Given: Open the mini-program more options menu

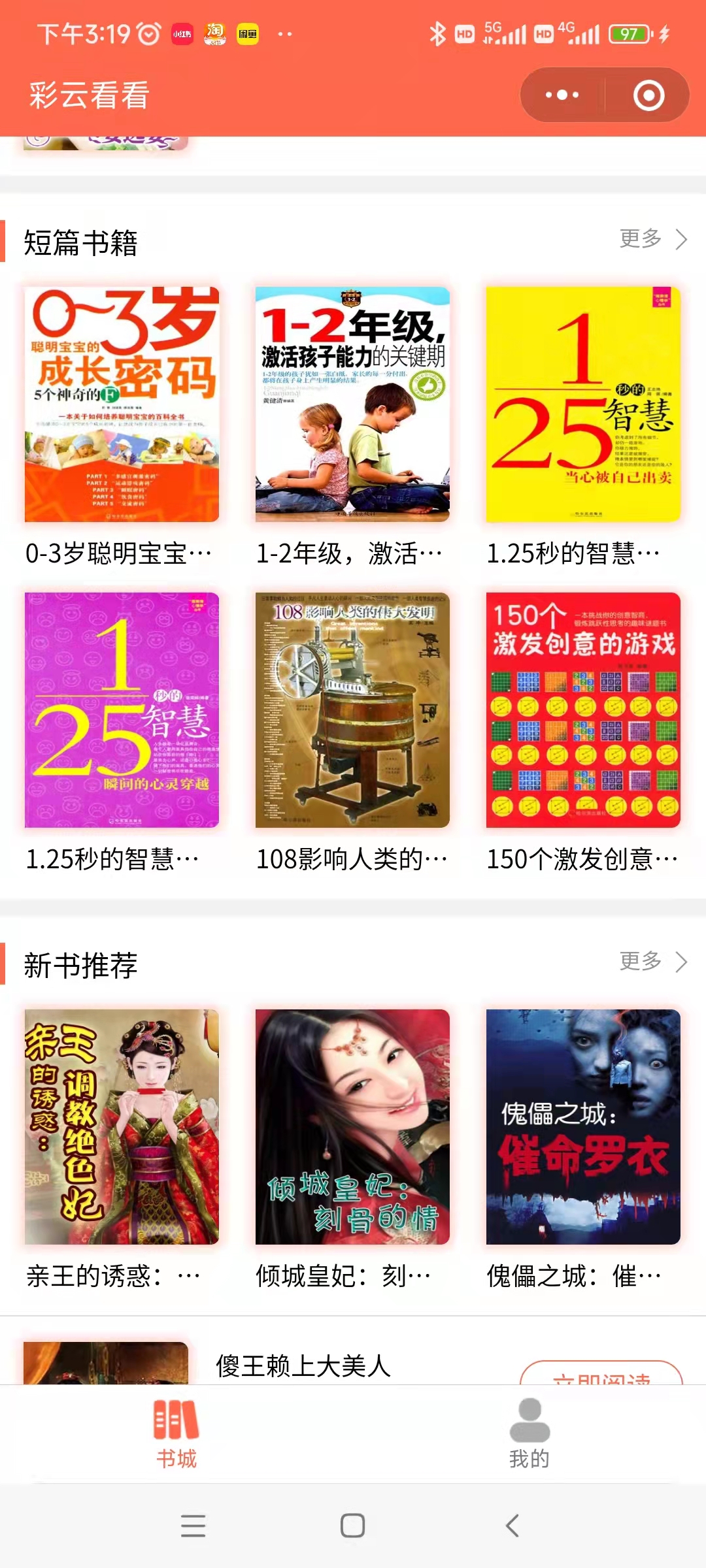Looking at the screenshot, I should (562, 95).
